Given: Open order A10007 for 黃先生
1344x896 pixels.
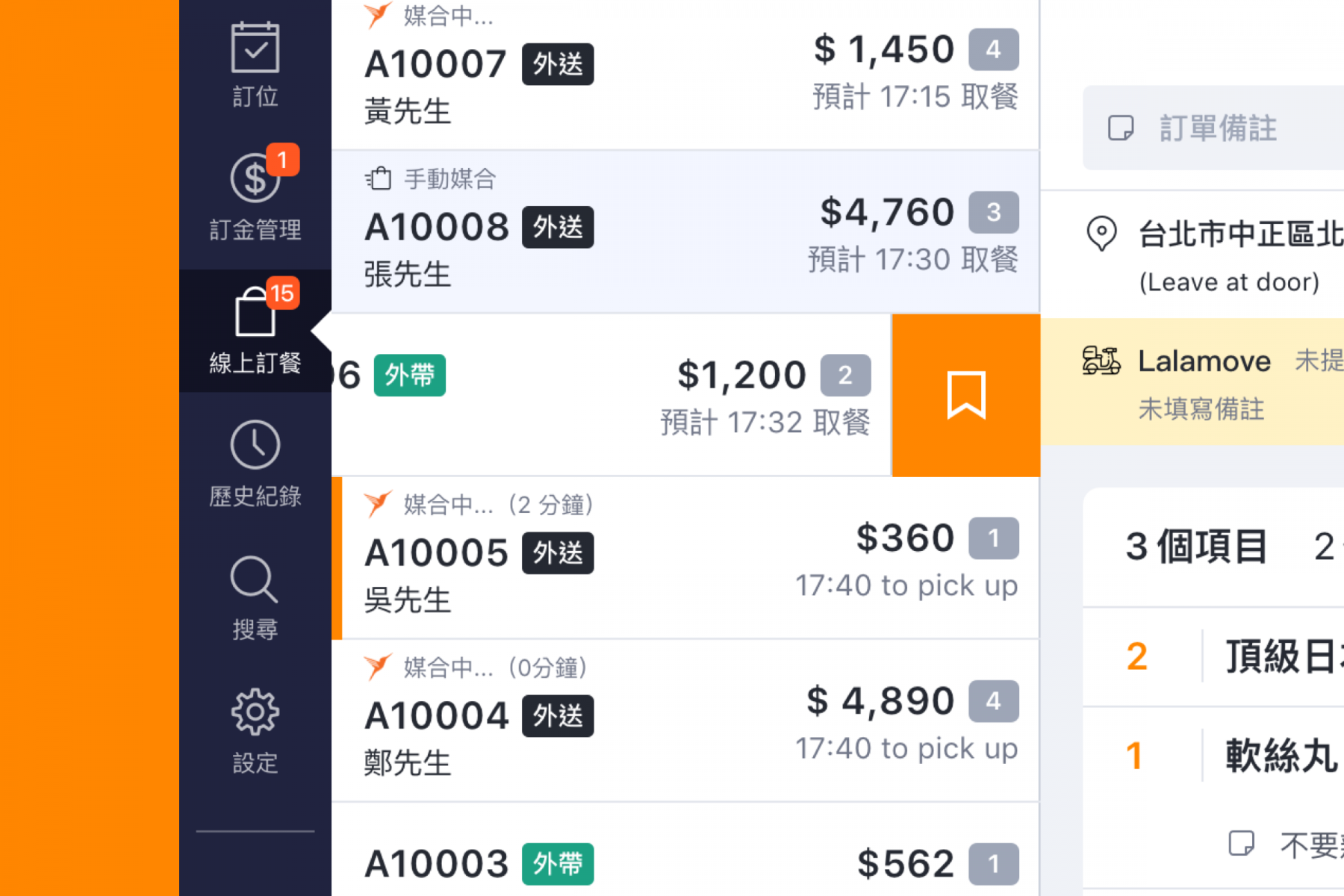Looking at the screenshot, I should tap(684, 73).
